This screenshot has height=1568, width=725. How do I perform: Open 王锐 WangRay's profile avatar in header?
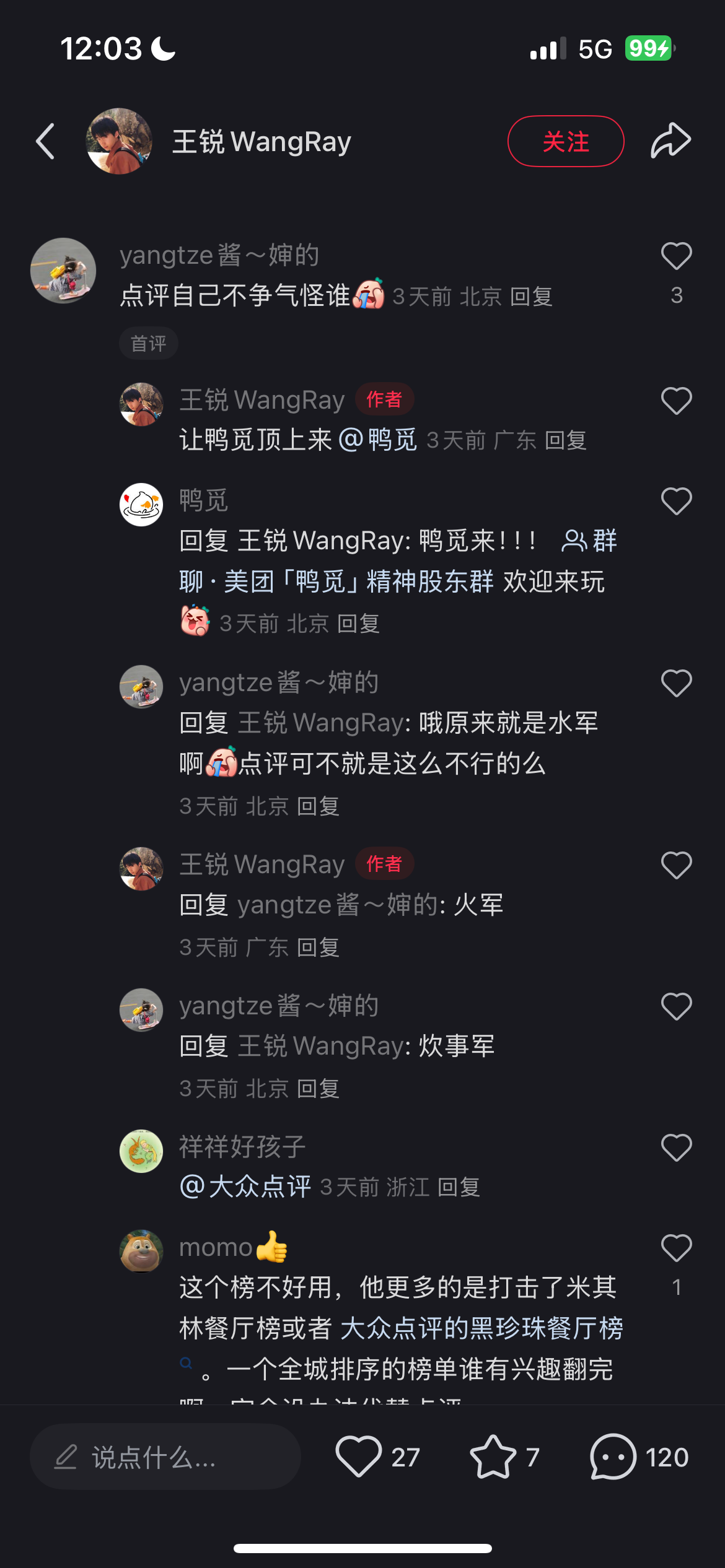click(119, 141)
